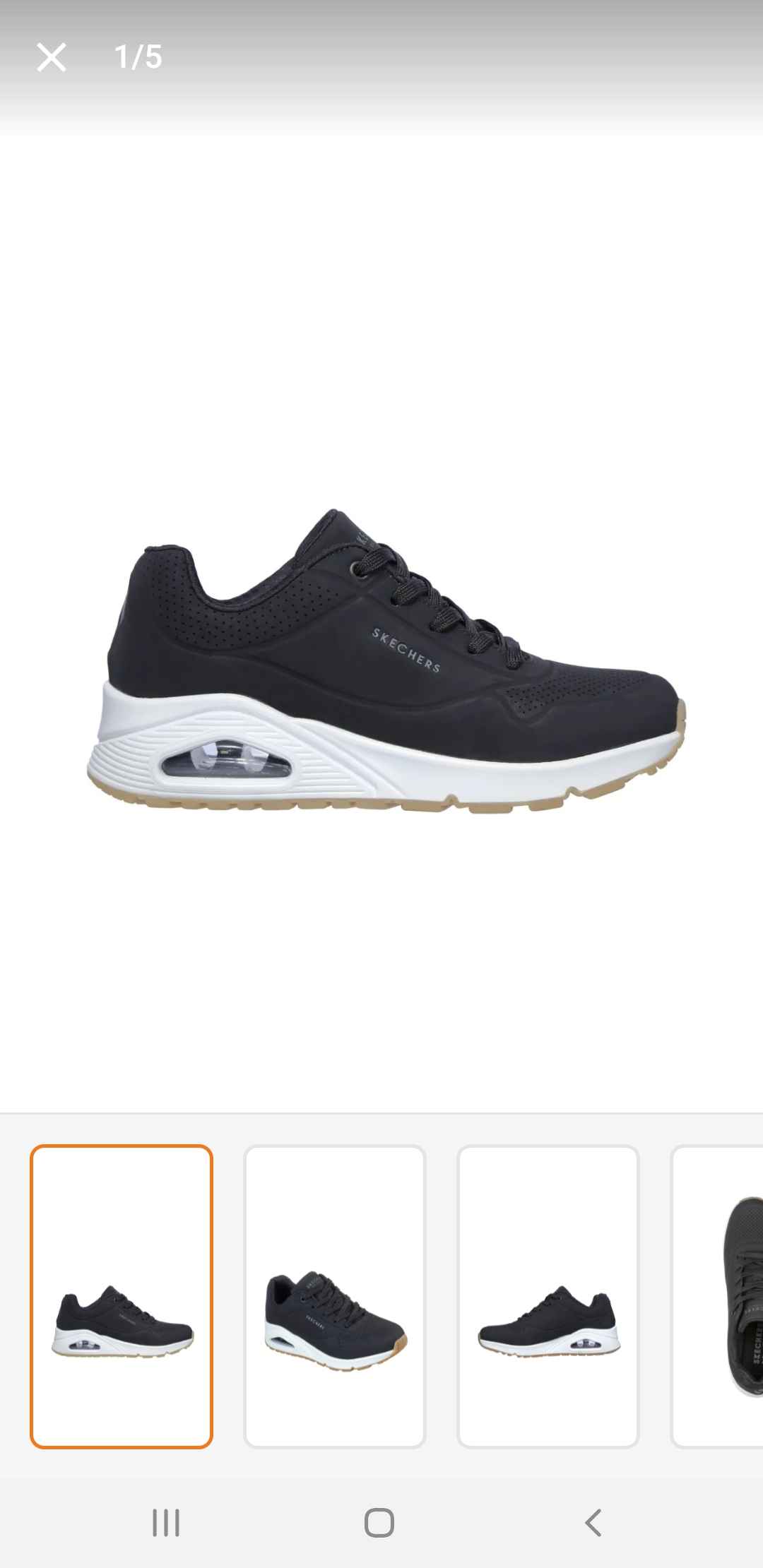
Task: Select the fourth partially visible shoe thumbnail
Action: click(717, 1296)
